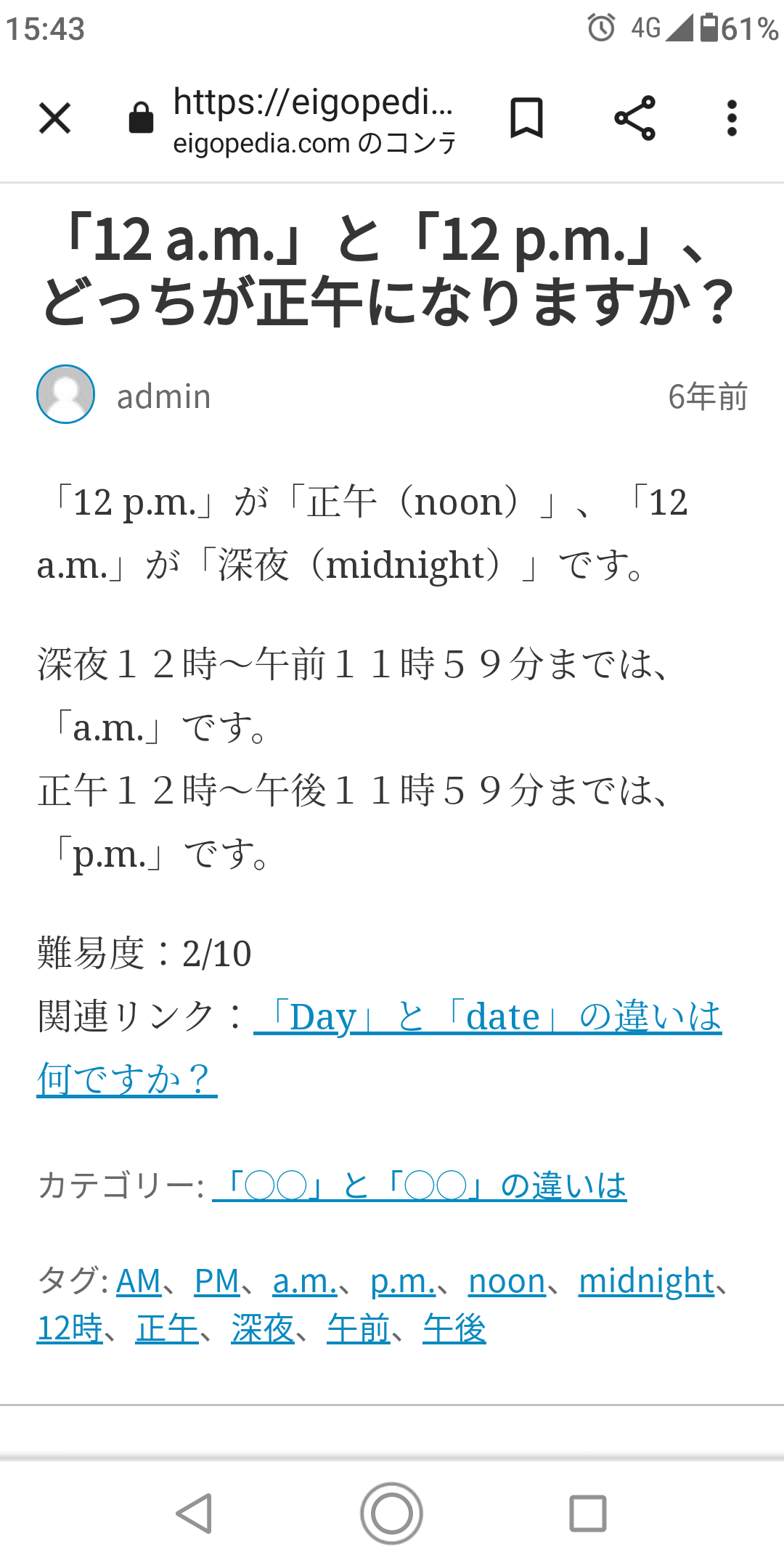784x1568 pixels.
Task: Tap the system home button
Action: pos(392,1514)
